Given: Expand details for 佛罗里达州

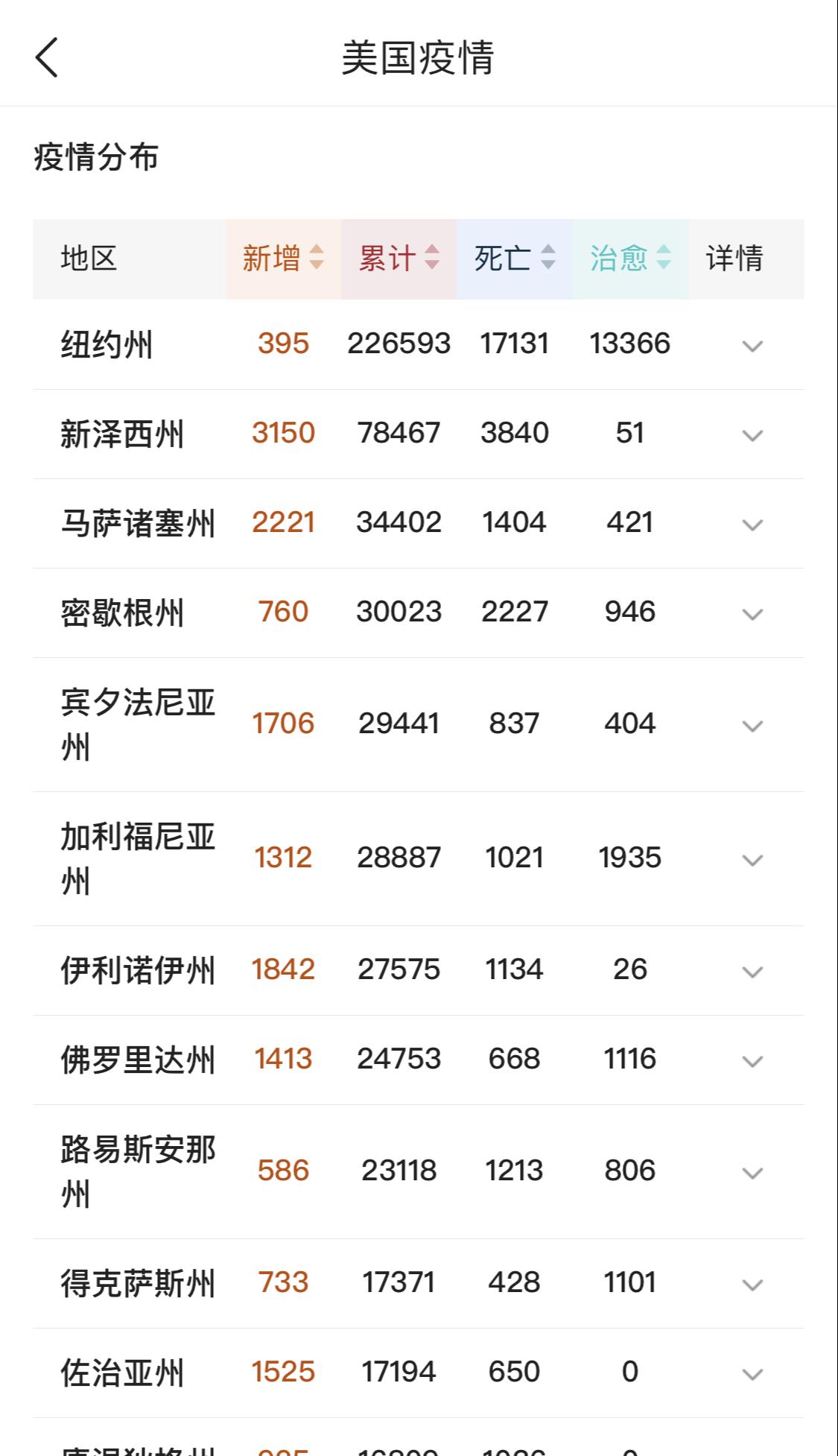Looking at the screenshot, I should pos(752,1061).
